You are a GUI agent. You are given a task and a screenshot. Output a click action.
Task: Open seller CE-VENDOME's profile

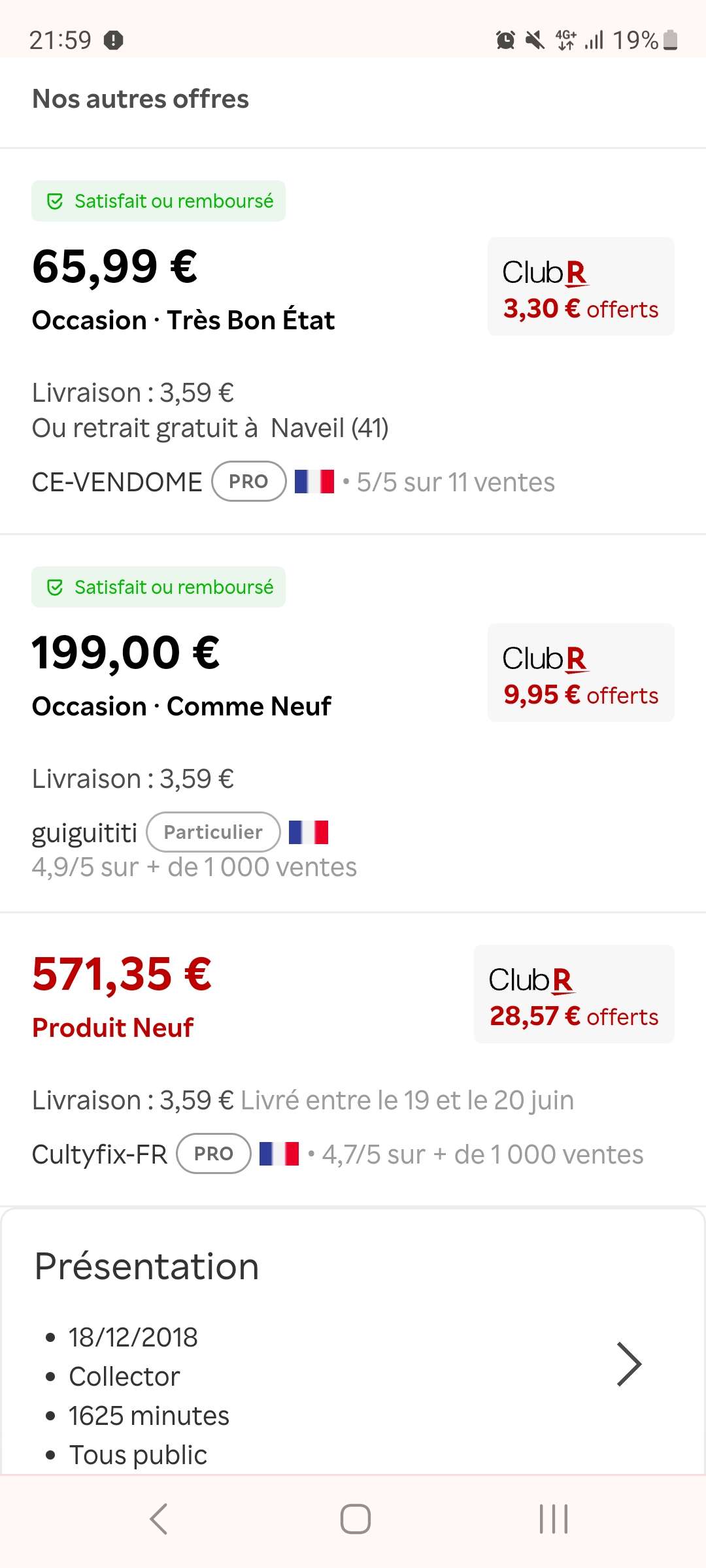(x=117, y=482)
